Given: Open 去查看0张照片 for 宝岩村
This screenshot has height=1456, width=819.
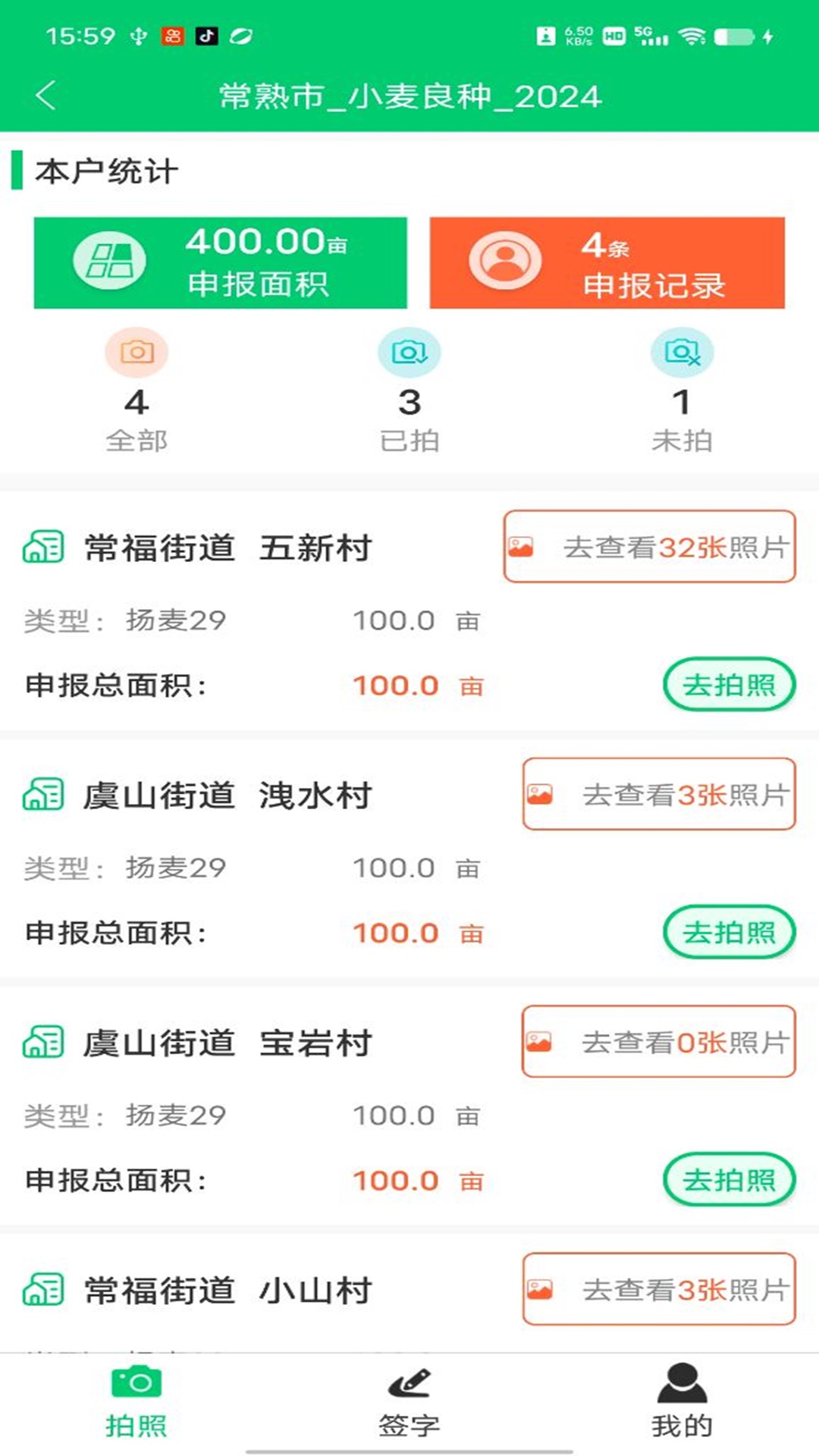Looking at the screenshot, I should (657, 1040).
